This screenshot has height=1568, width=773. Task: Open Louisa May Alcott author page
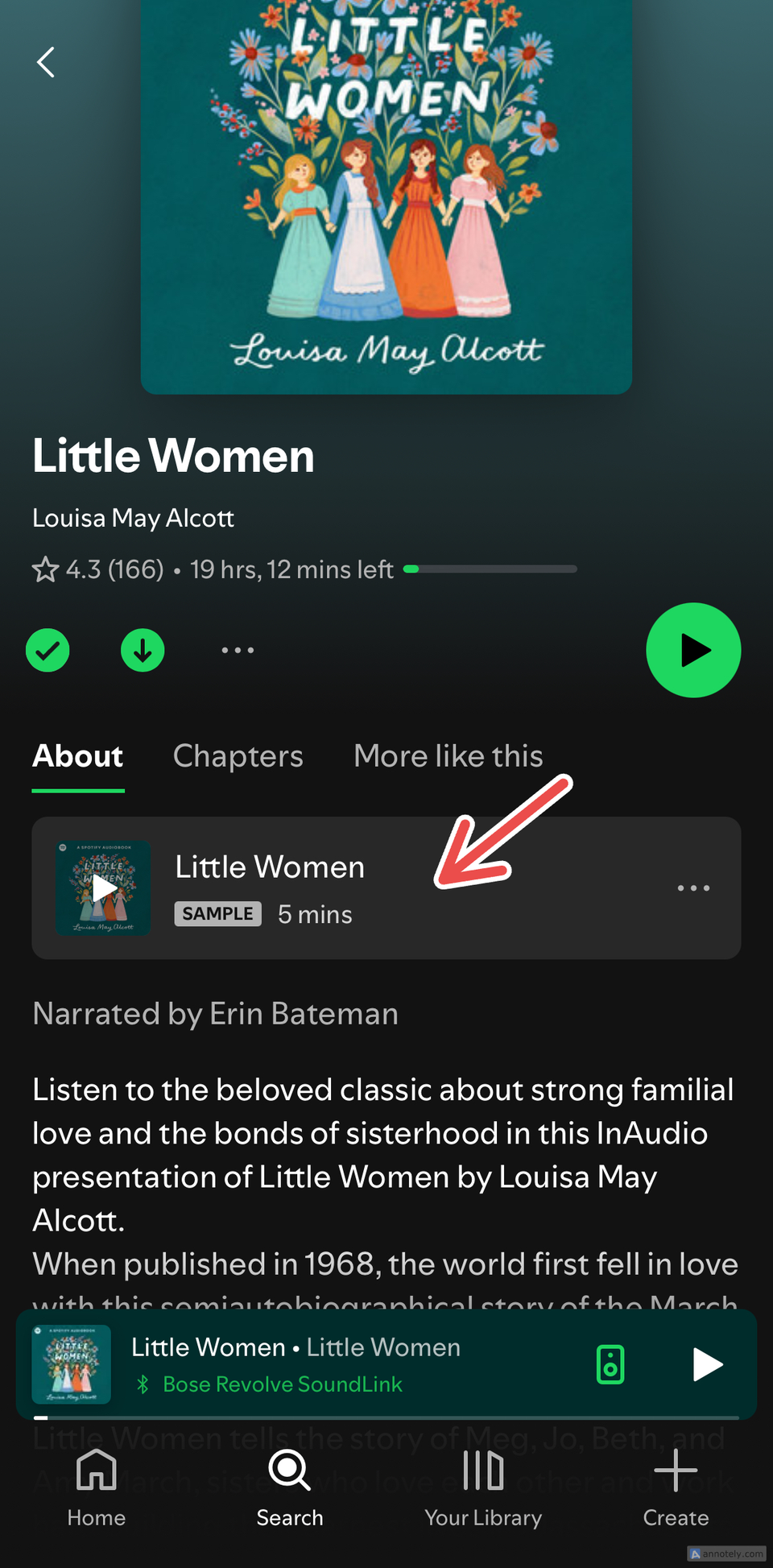point(133,518)
